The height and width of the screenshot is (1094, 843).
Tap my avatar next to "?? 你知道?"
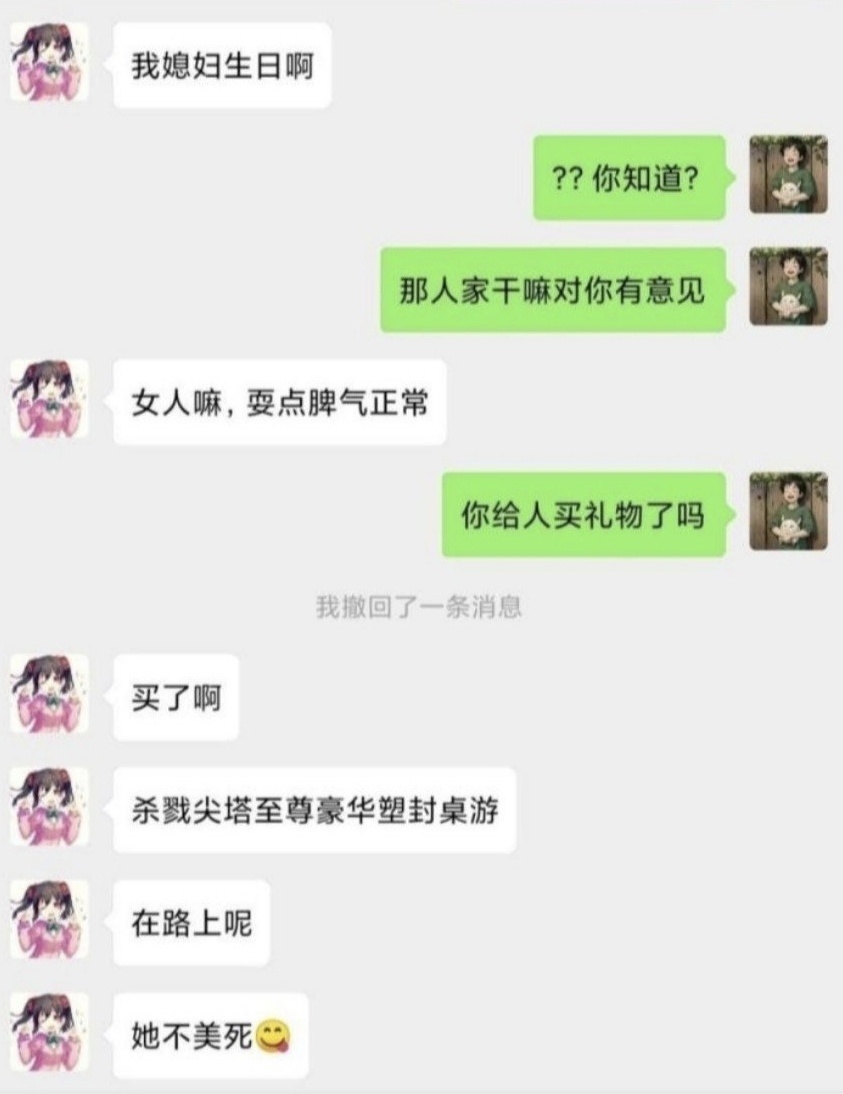788,175
